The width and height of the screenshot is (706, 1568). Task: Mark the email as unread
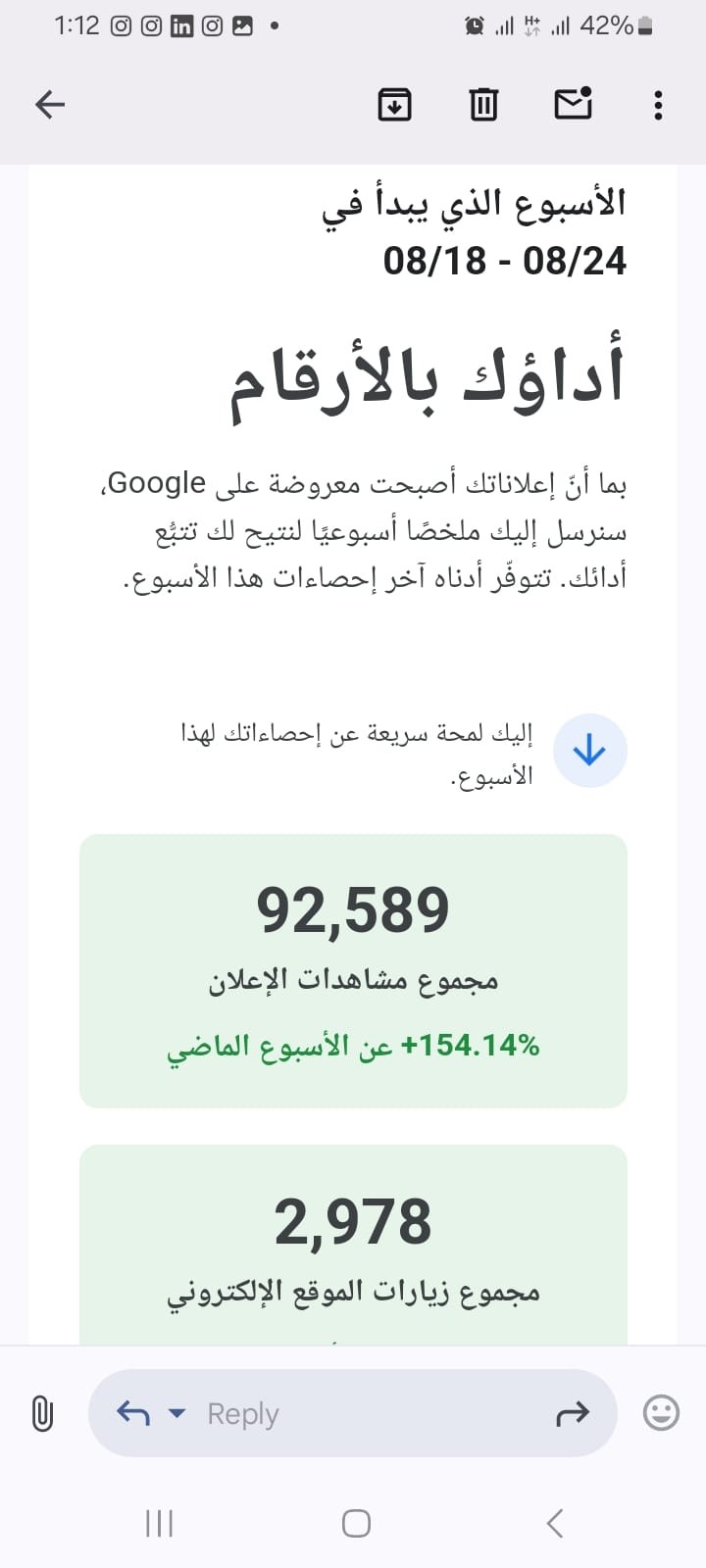[574, 103]
